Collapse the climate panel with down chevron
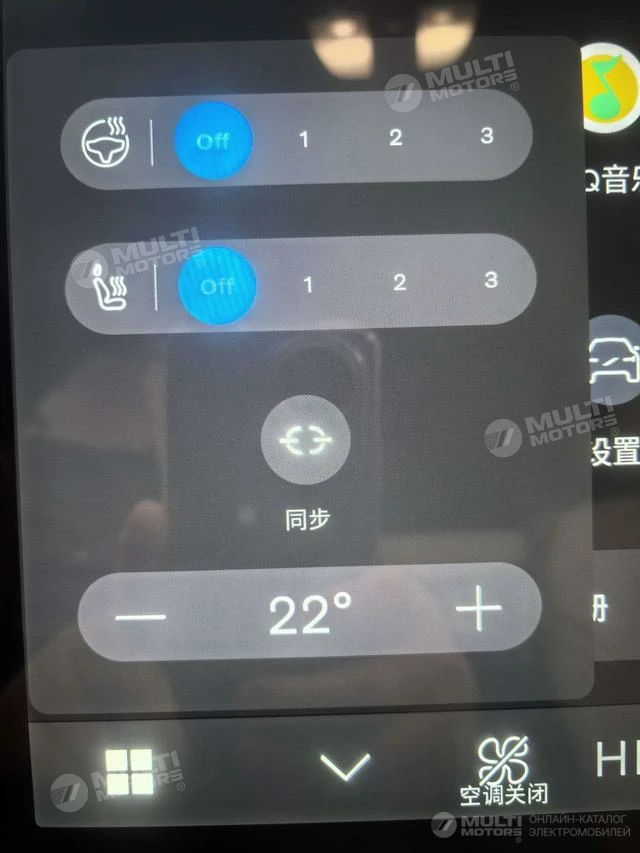This screenshot has width=640, height=853. (x=345, y=768)
